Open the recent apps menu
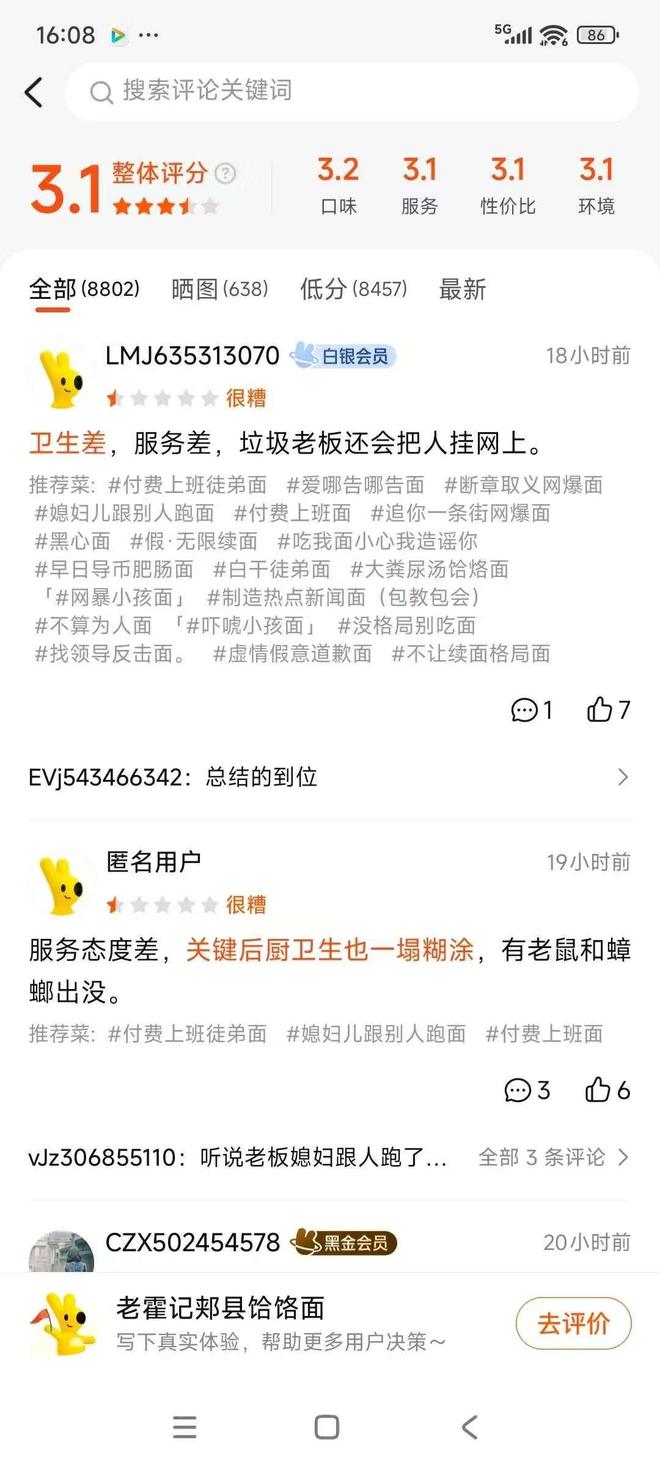 185,1427
